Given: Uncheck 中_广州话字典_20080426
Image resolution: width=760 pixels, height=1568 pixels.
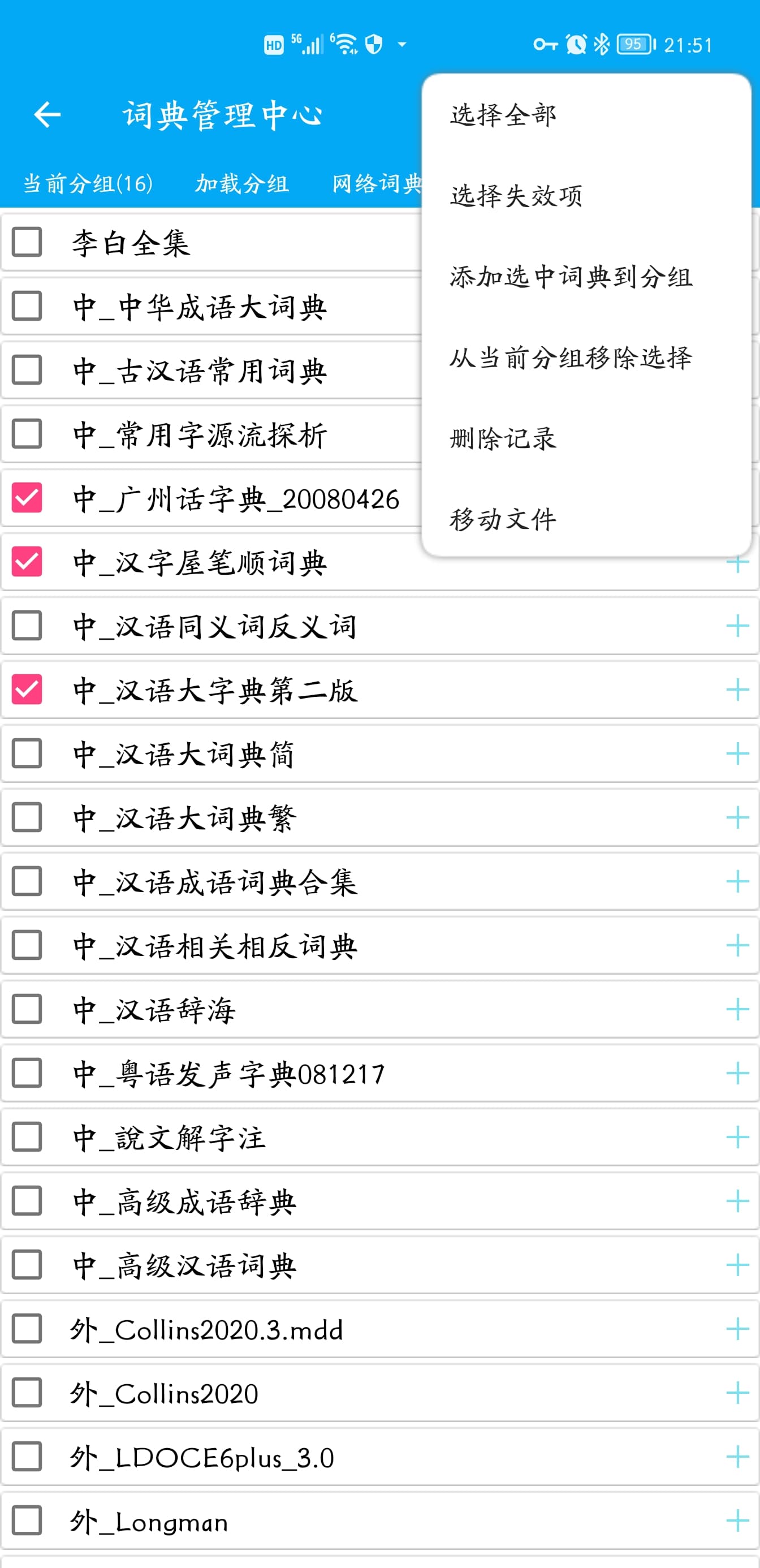Looking at the screenshot, I should click(x=27, y=498).
